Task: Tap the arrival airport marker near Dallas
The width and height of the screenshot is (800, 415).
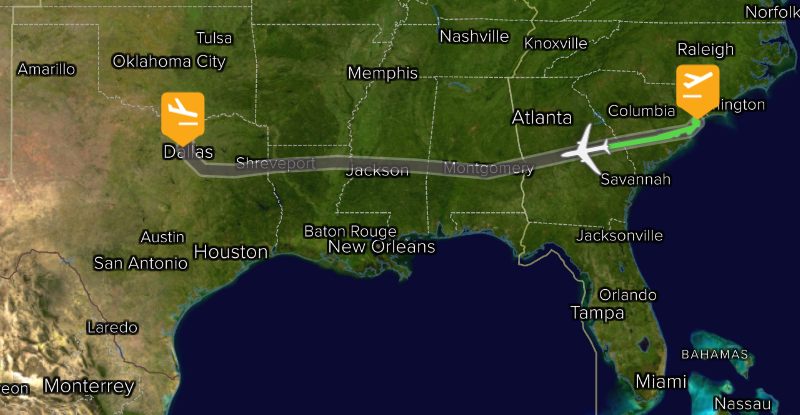Action: point(182,112)
